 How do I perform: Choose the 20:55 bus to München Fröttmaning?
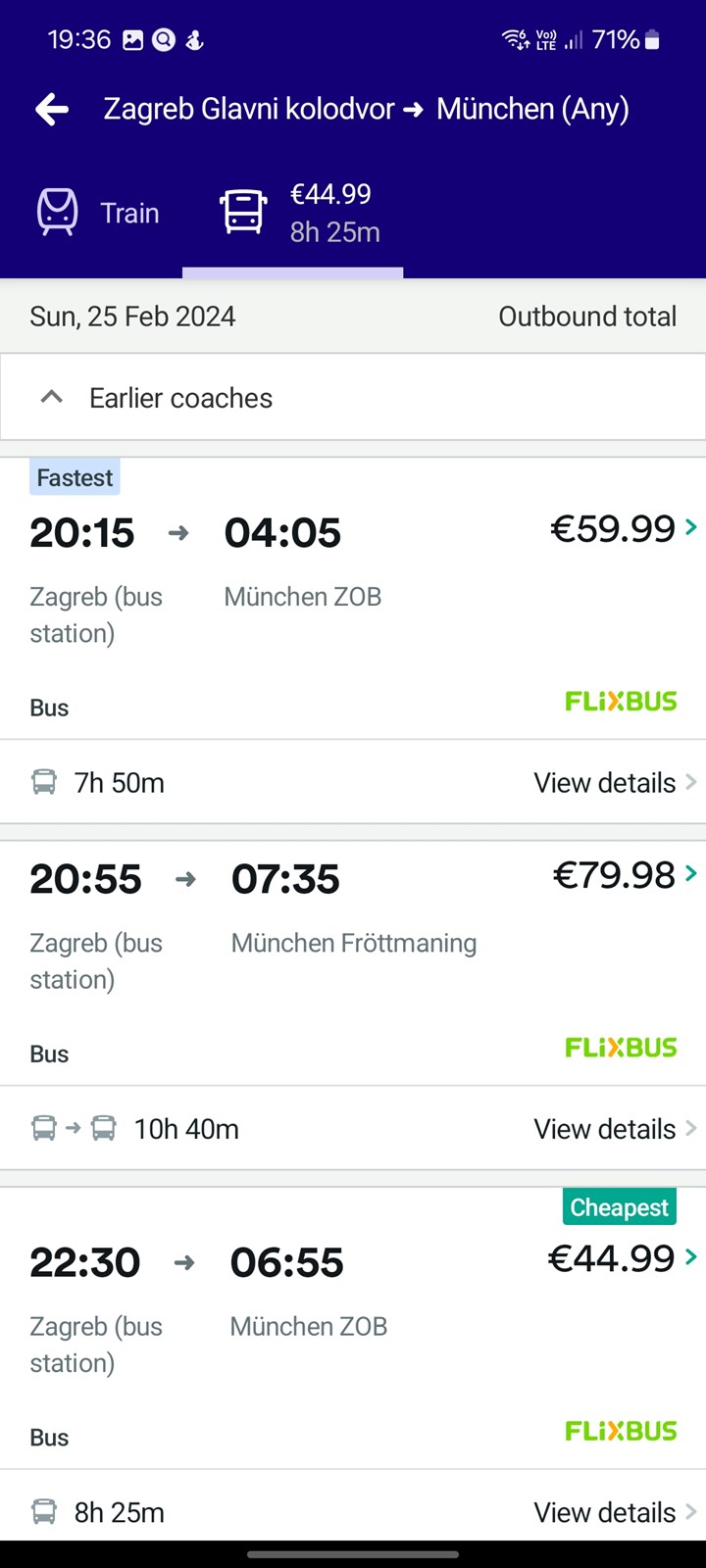[353, 962]
